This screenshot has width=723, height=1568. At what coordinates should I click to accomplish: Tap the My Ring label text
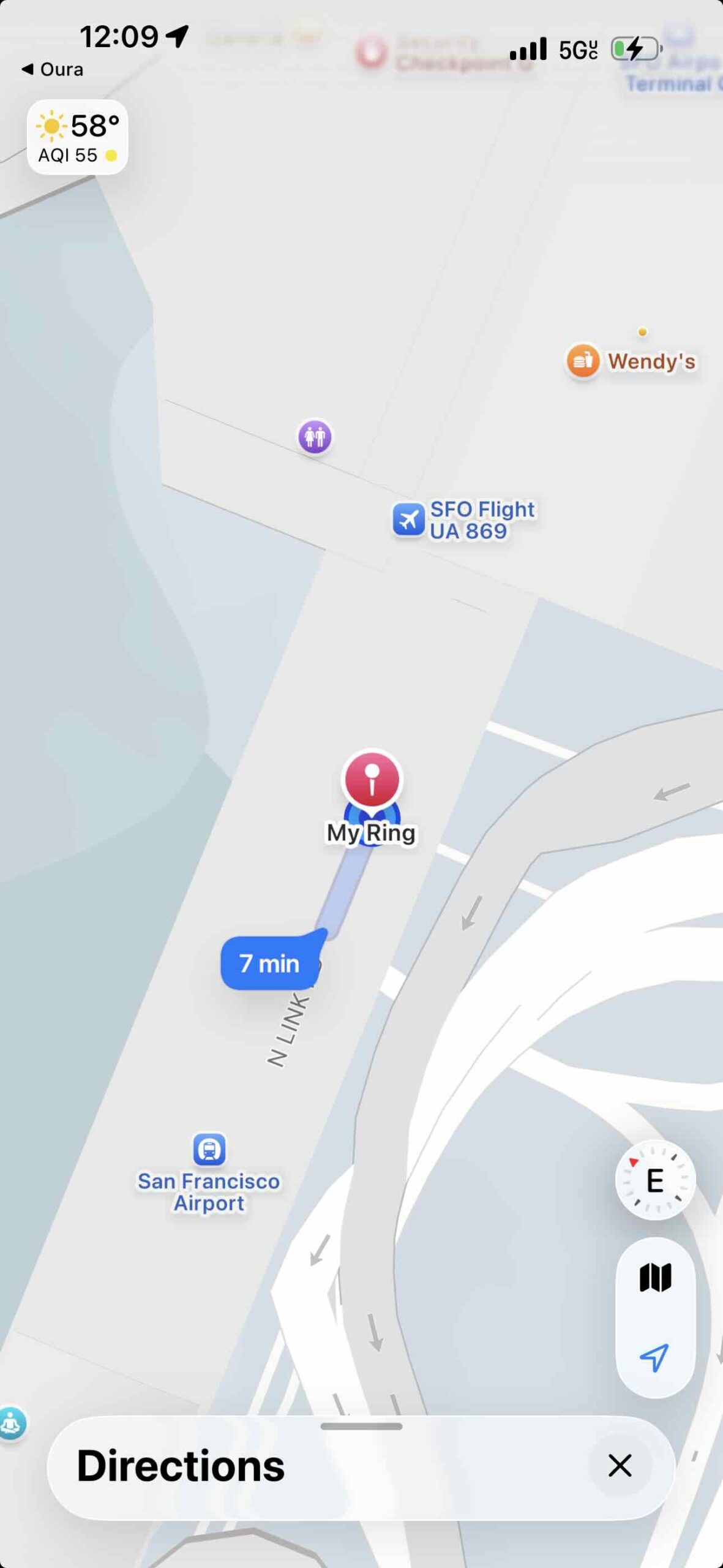pos(370,833)
